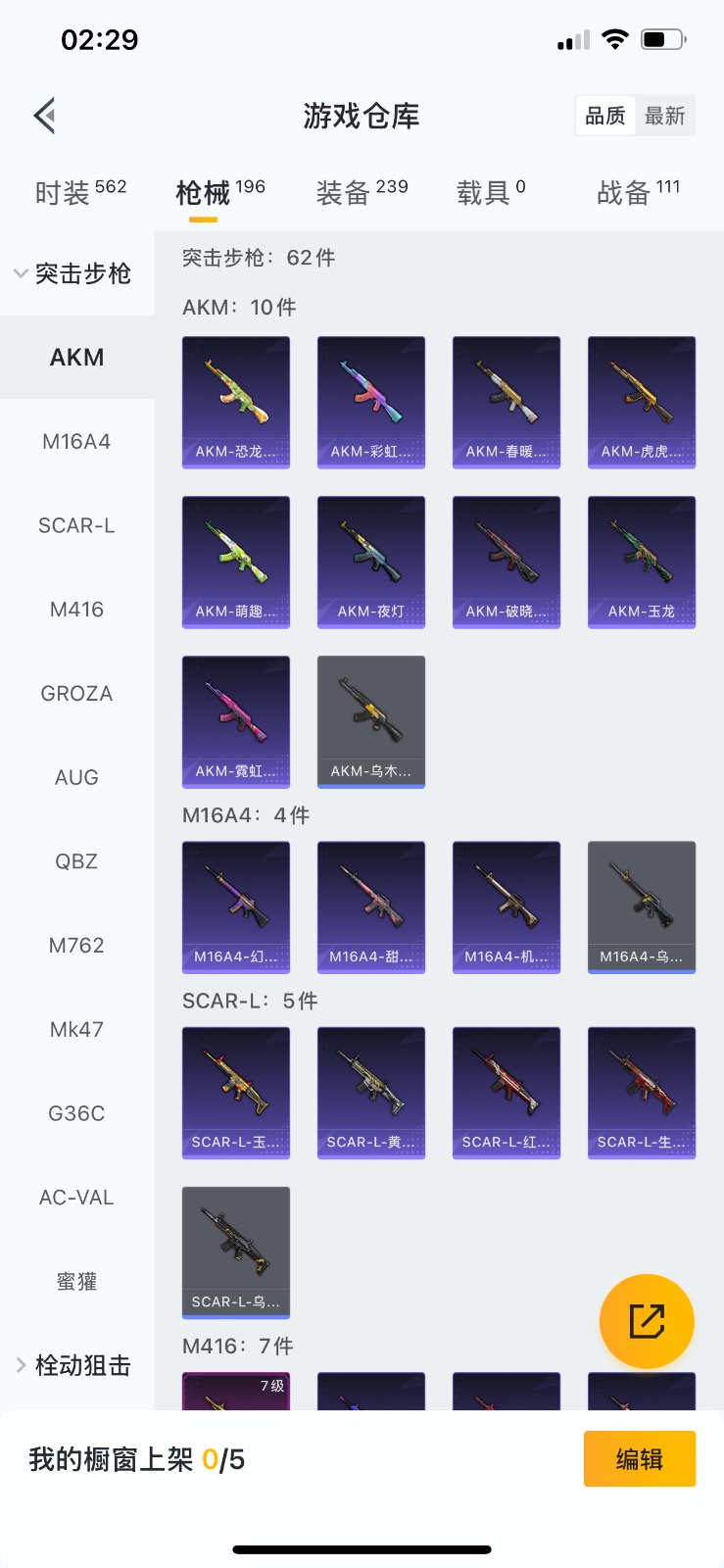Select M16A4 in the side list
Viewport: 724px width, 1568px height.
(76, 442)
